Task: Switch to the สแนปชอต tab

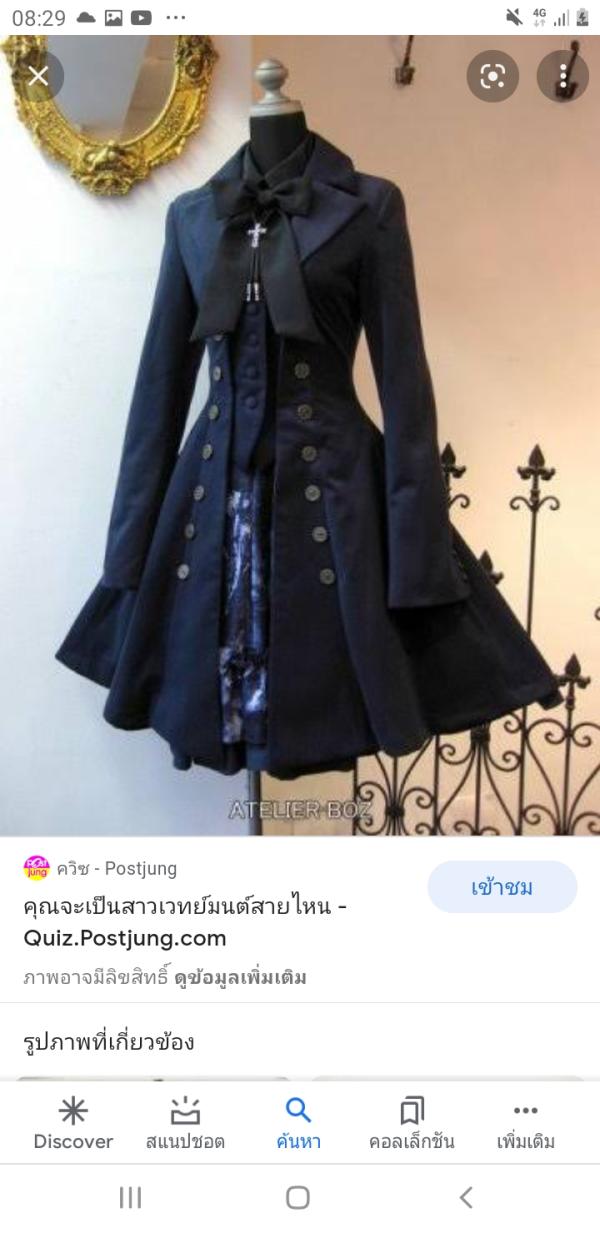Action: (185, 1123)
